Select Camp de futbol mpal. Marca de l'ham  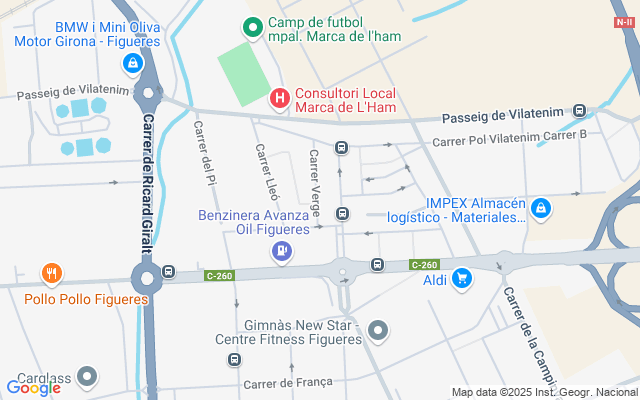(253, 27)
